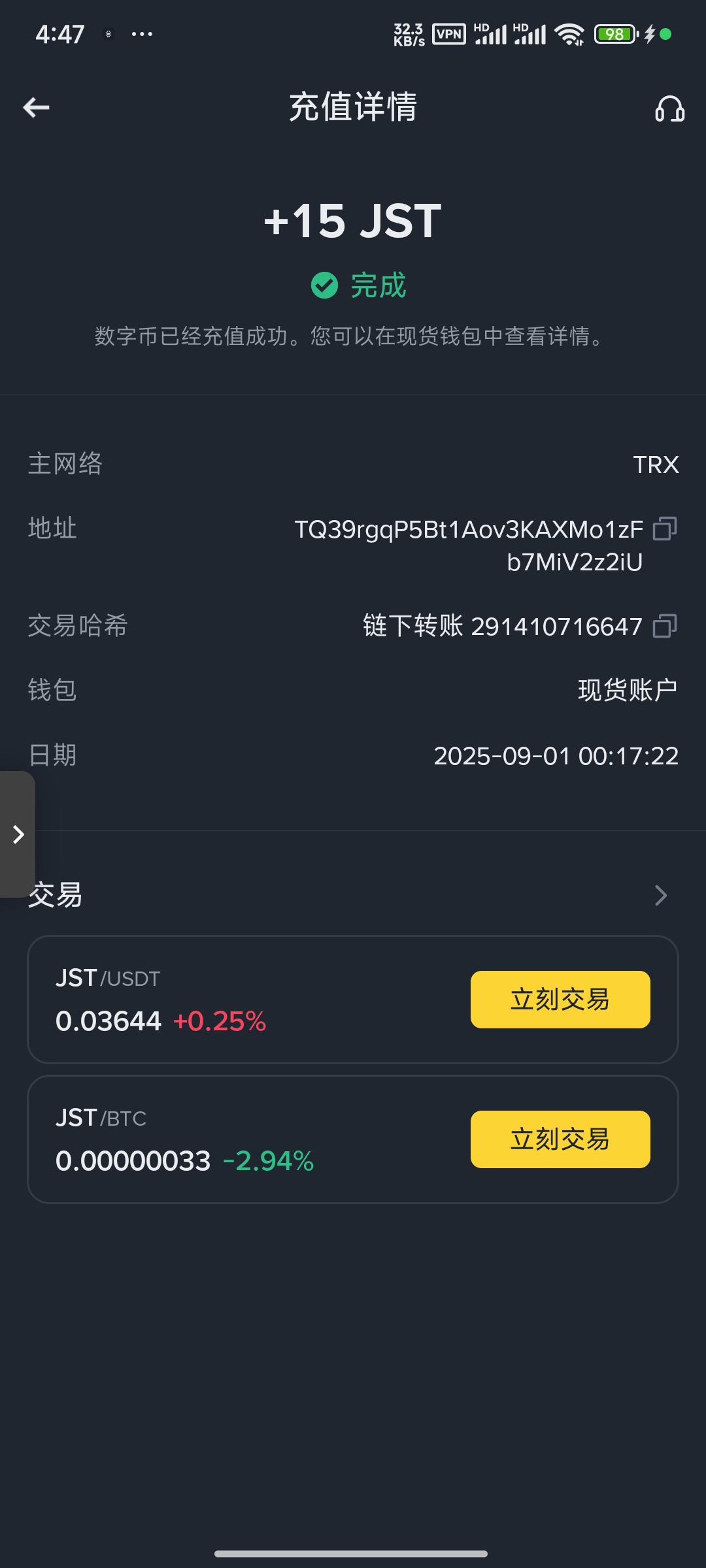
Task: Tap the back arrow to exit deposit details
Action: pyautogui.click(x=36, y=107)
